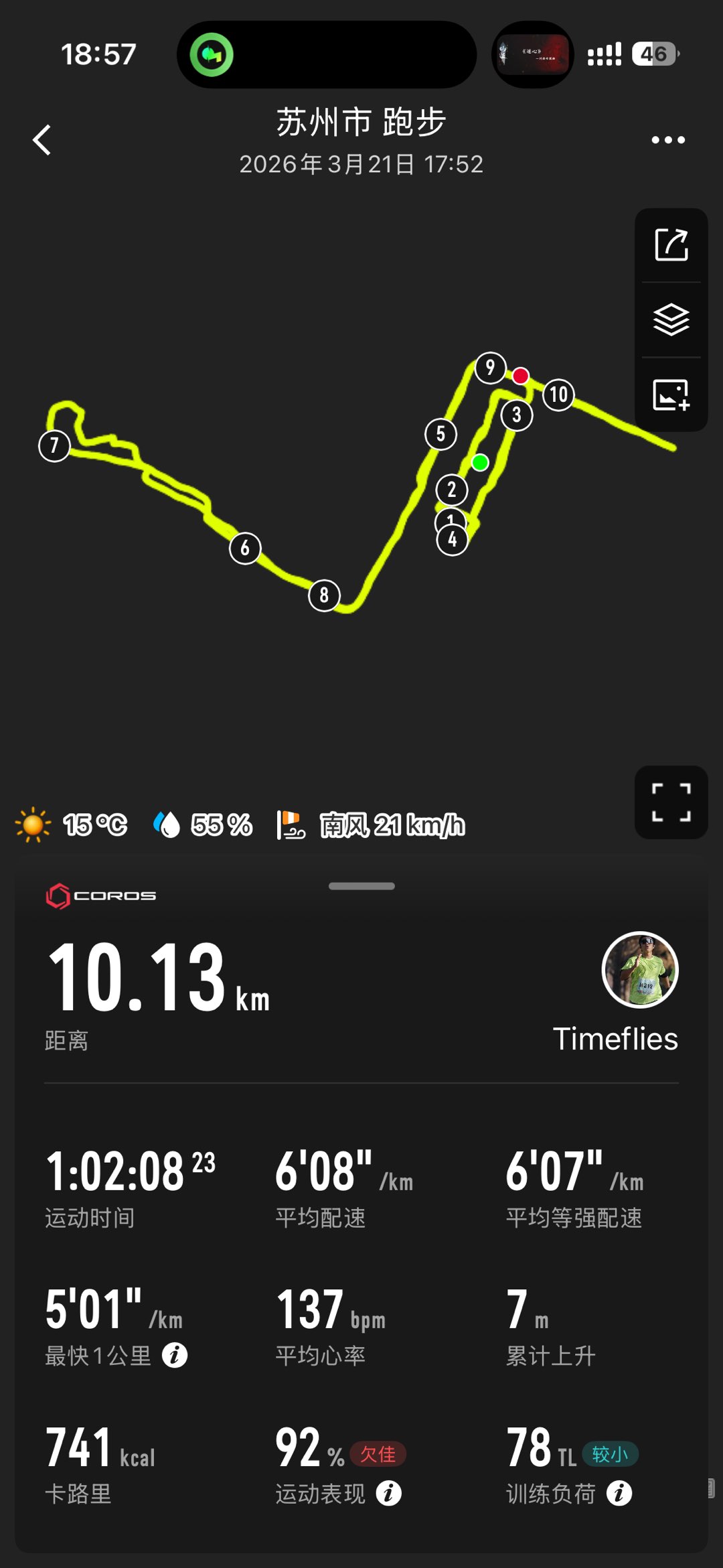The image size is (723, 1568).
Task: Show info for 训练负荷
Action: (x=619, y=1493)
